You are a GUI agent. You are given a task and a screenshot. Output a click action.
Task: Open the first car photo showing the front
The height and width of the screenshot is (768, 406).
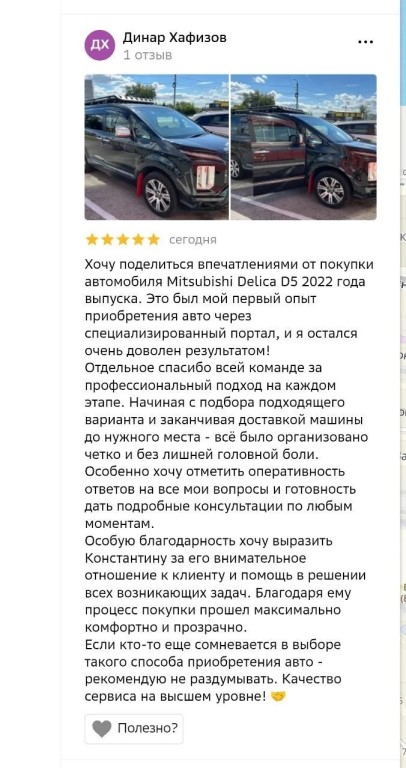(x=157, y=147)
